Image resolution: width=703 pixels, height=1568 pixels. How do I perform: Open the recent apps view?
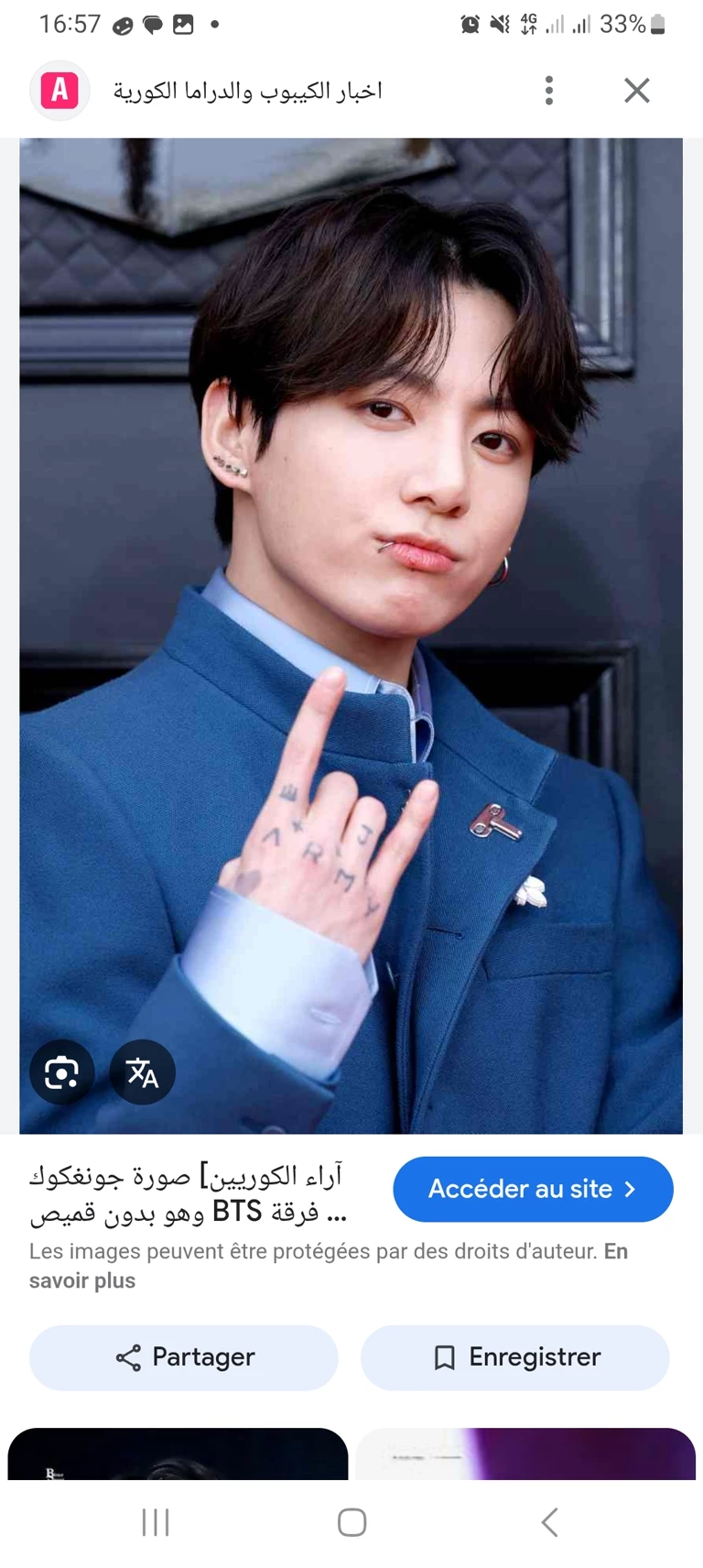tap(156, 1522)
